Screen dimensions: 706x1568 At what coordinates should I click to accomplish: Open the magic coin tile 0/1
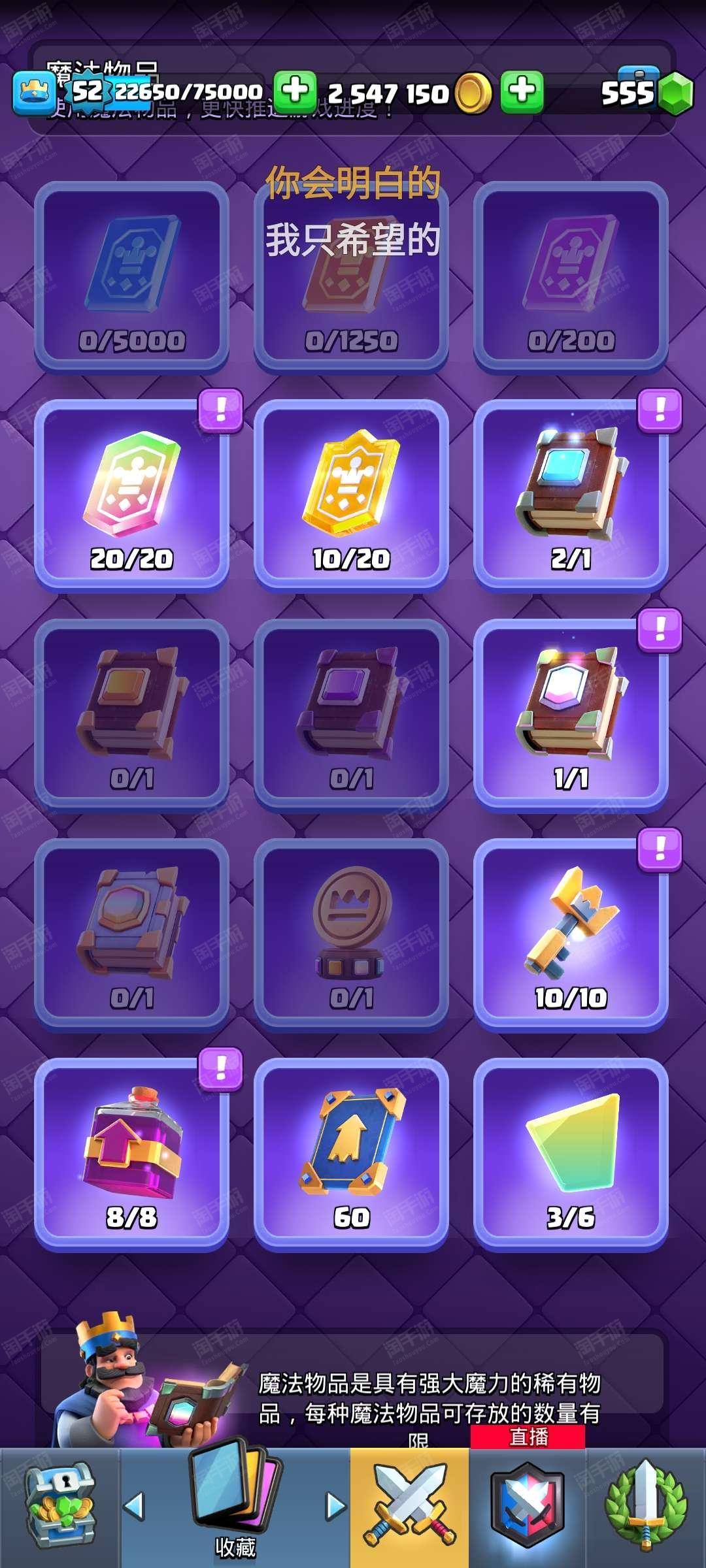point(351,934)
